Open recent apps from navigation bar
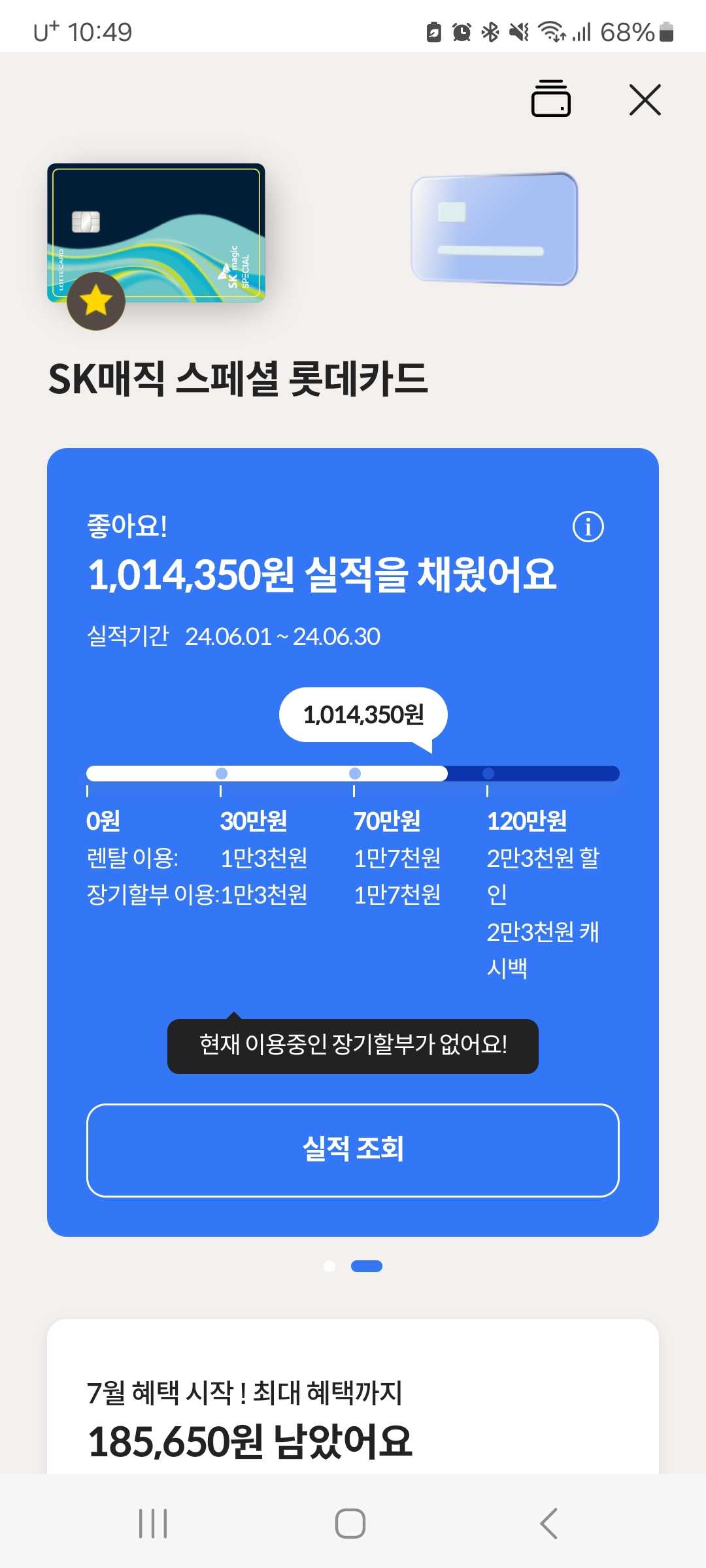Viewport: 706px width, 1568px height. (153, 1524)
